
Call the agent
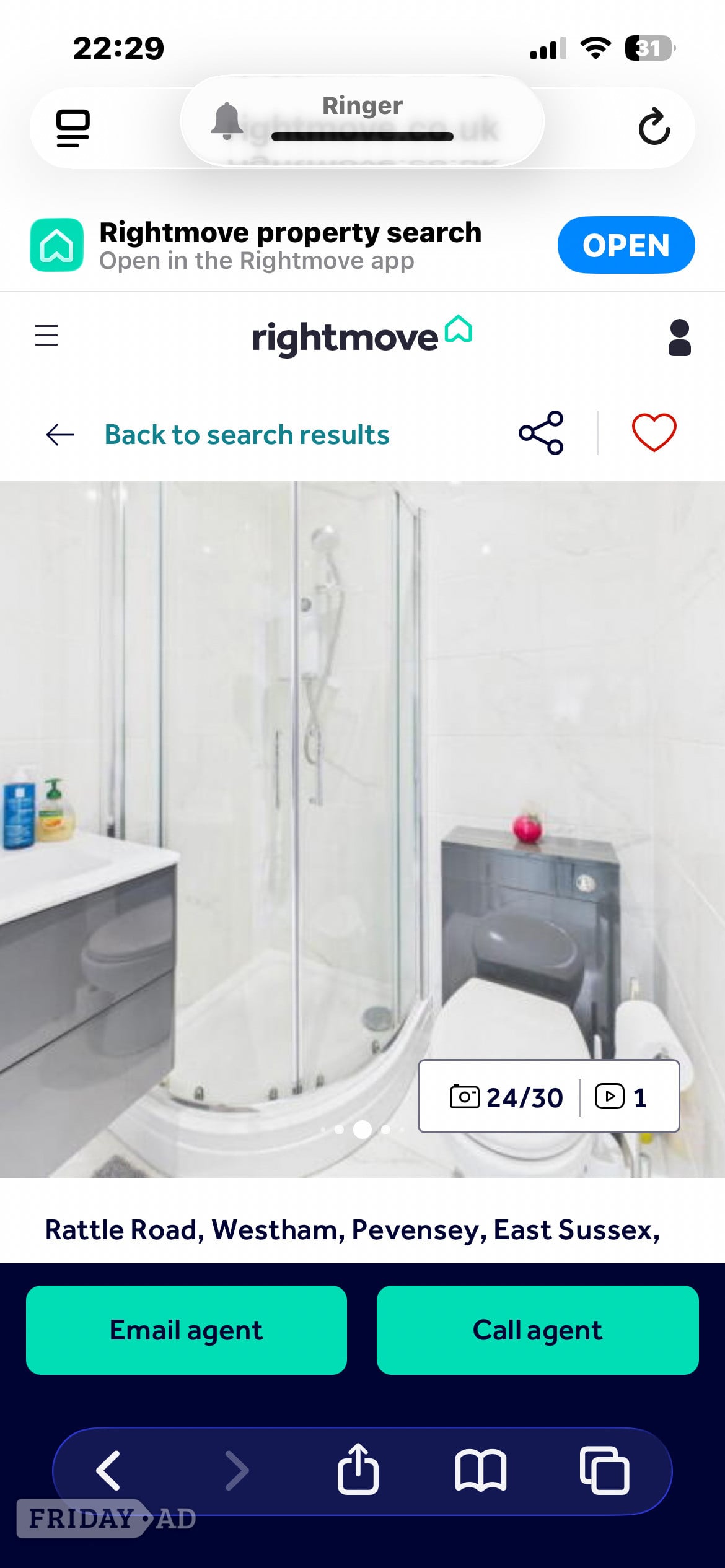click(537, 1330)
